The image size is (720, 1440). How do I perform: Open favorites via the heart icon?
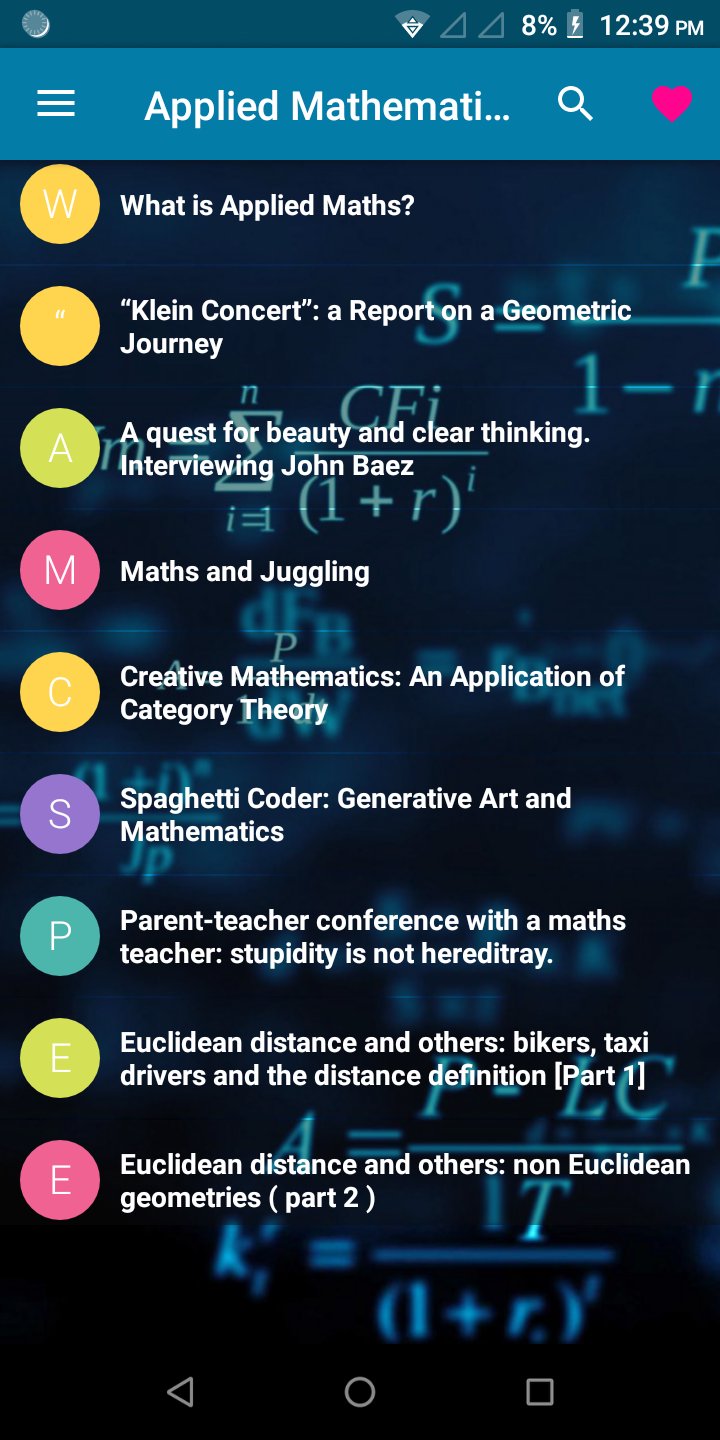tap(671, 103)
